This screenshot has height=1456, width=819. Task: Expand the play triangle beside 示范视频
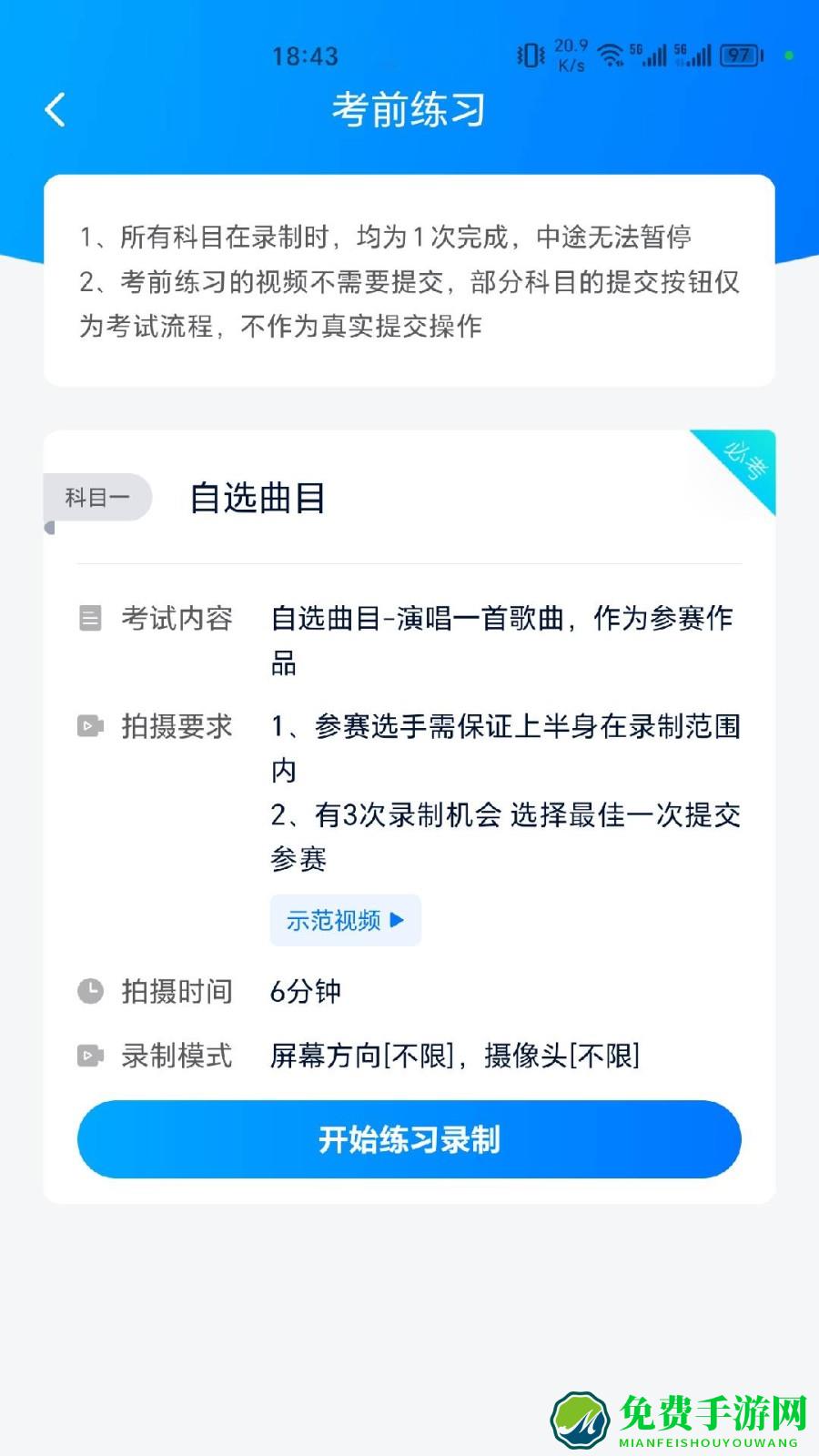pyautogui.click(x=395, y=920)
